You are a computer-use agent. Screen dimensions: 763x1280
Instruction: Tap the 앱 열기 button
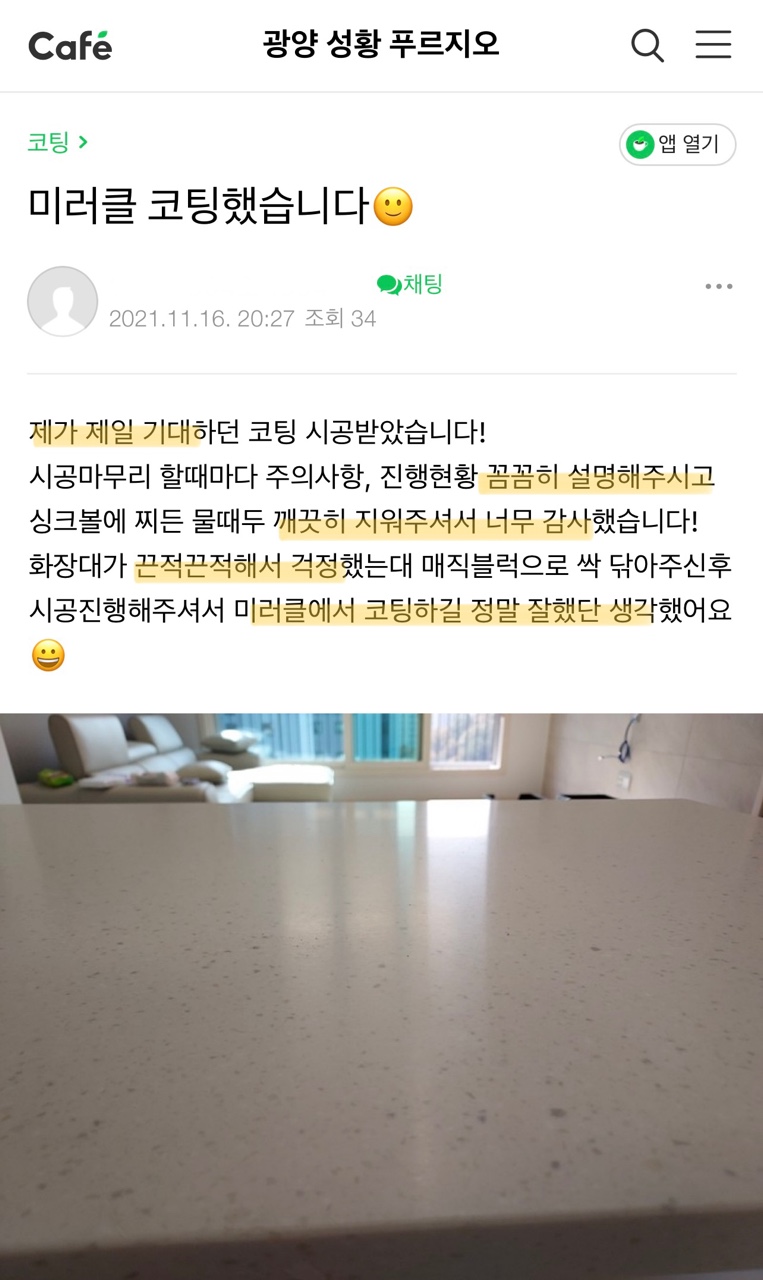(677, 145)
